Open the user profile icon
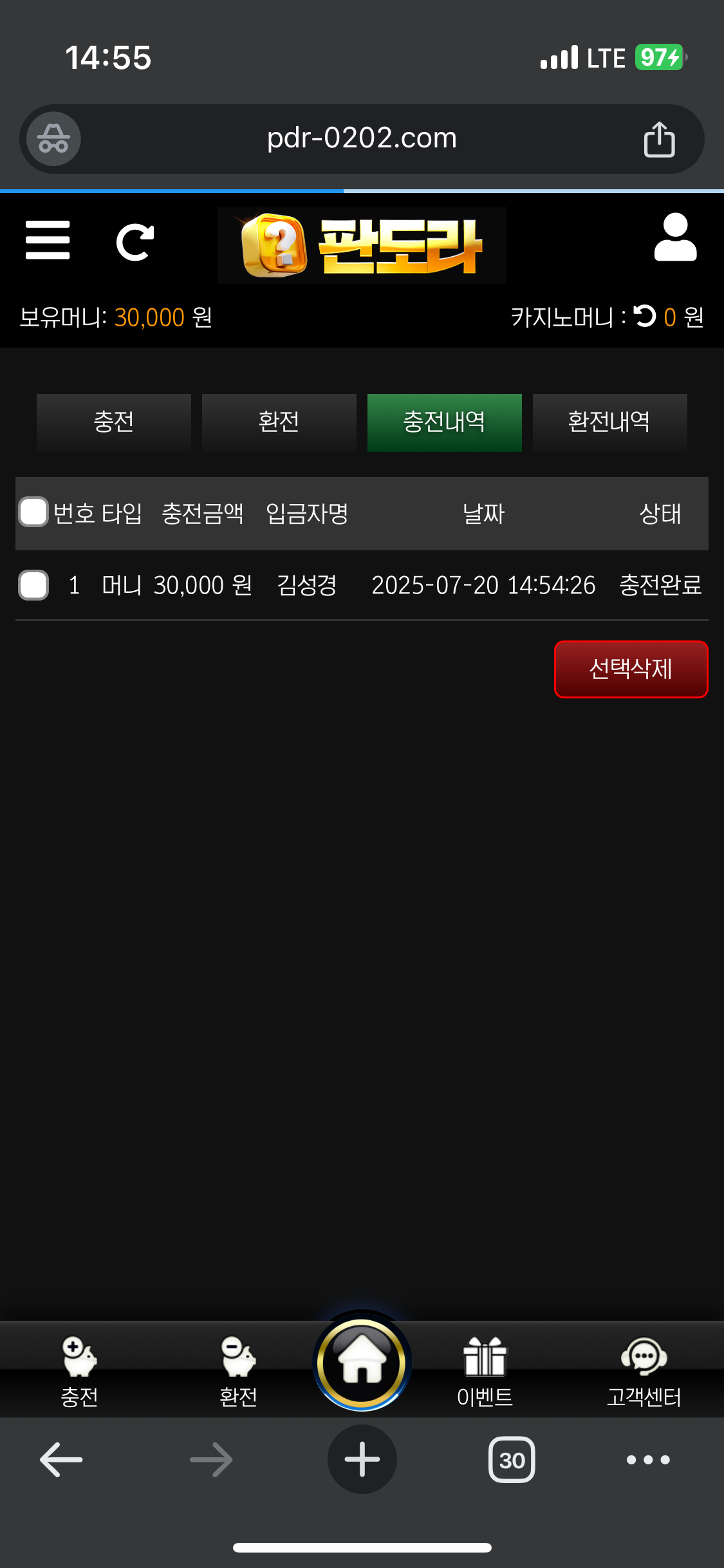724x1568 pixels. [675, 238]
